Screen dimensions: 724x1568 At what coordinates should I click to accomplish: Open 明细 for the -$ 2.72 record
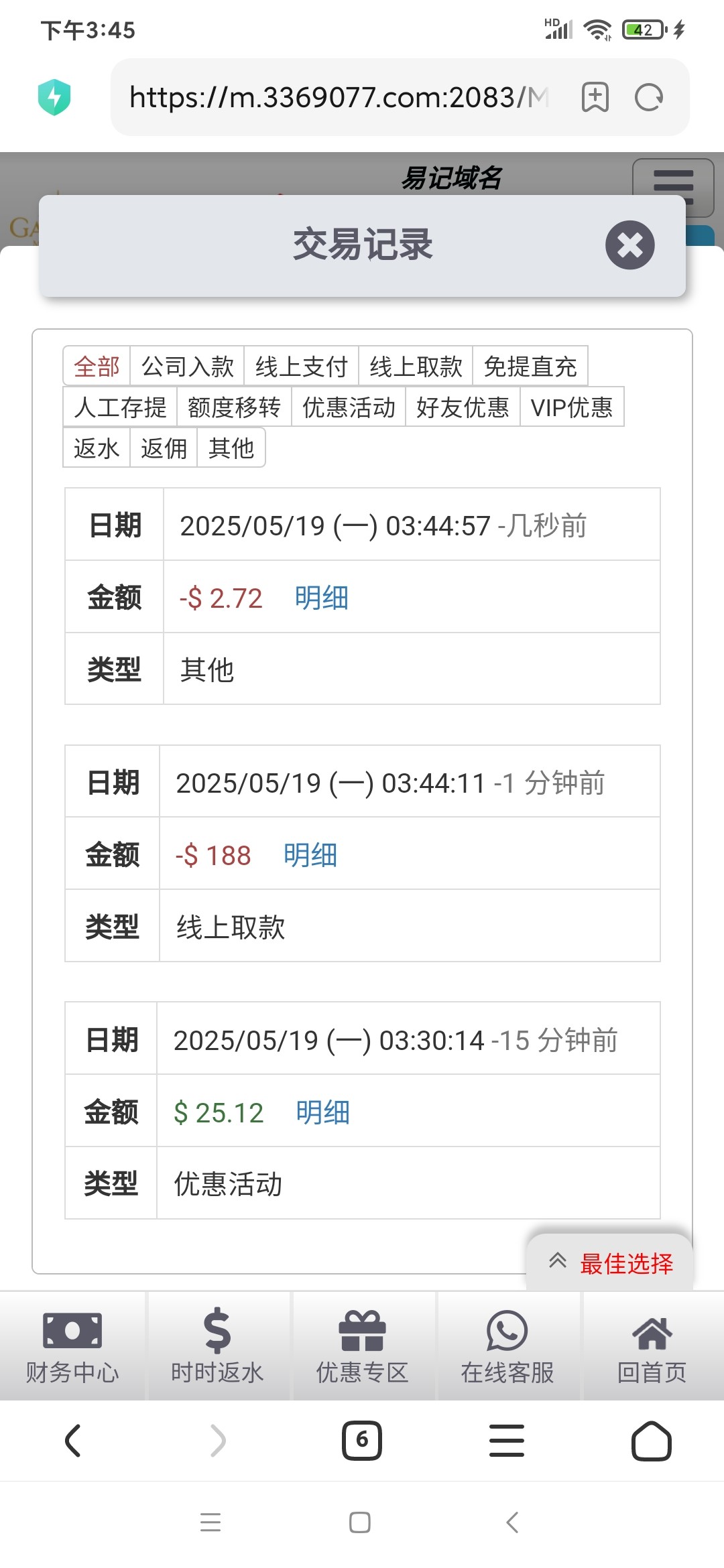(322, 598)
